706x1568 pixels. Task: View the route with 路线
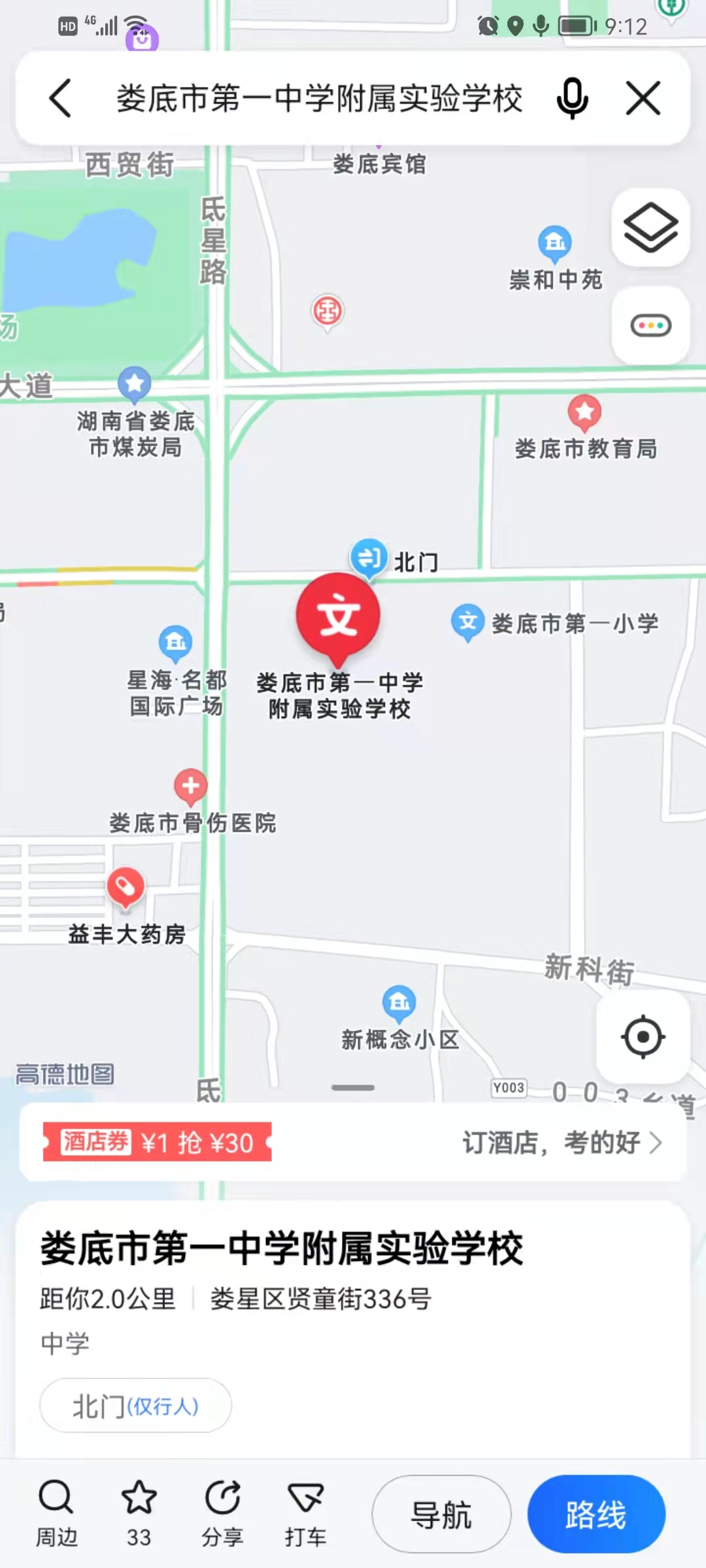tap(596, 1514)
